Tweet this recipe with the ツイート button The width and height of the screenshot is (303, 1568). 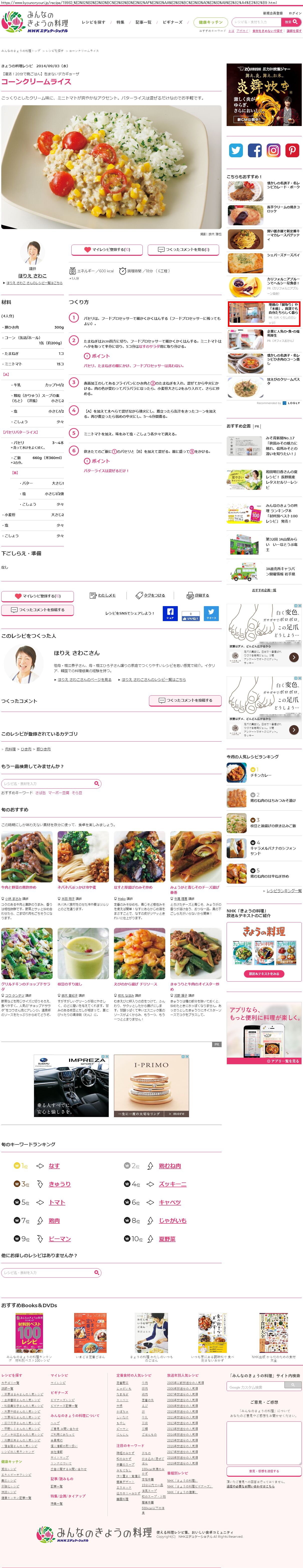[x=211, y=613]
